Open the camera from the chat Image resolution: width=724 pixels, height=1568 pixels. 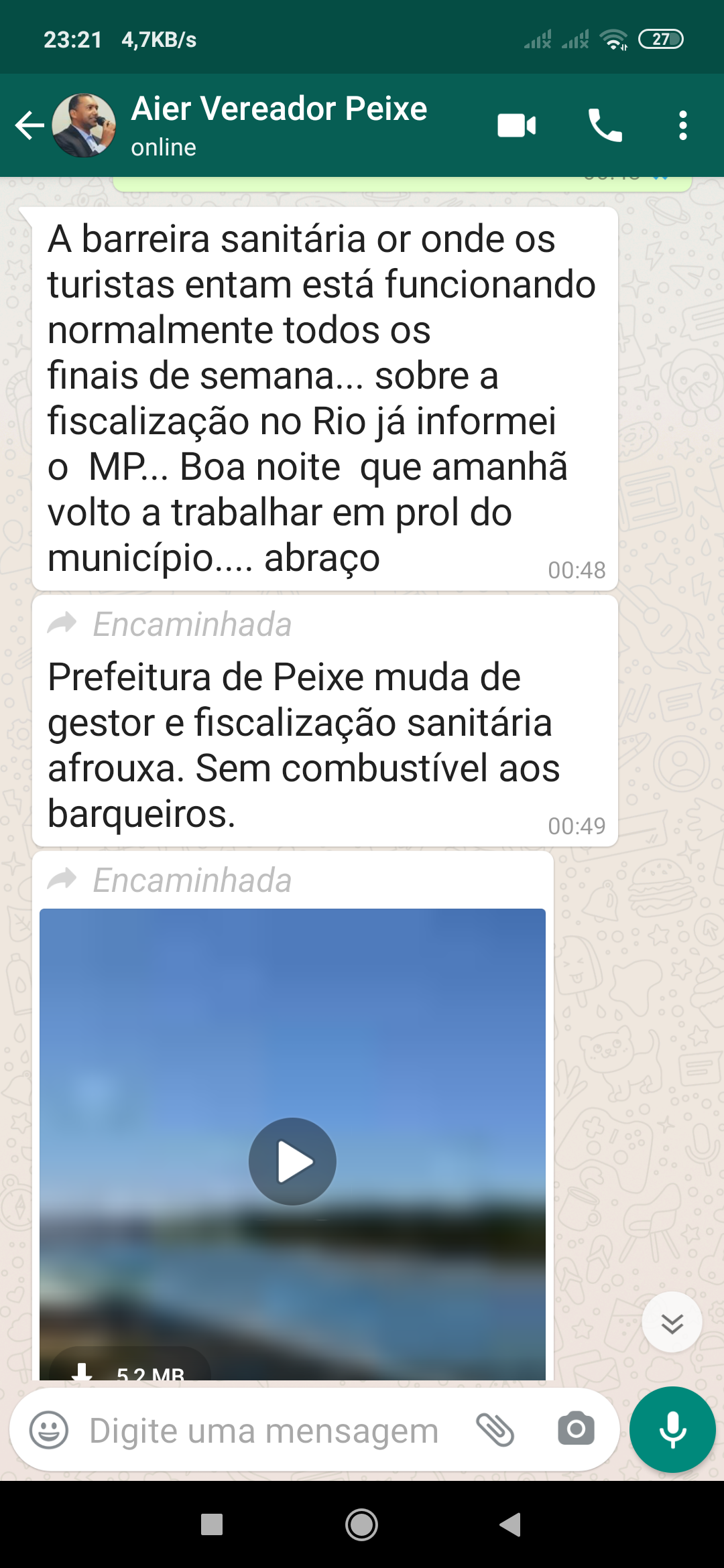(576, 1430)
